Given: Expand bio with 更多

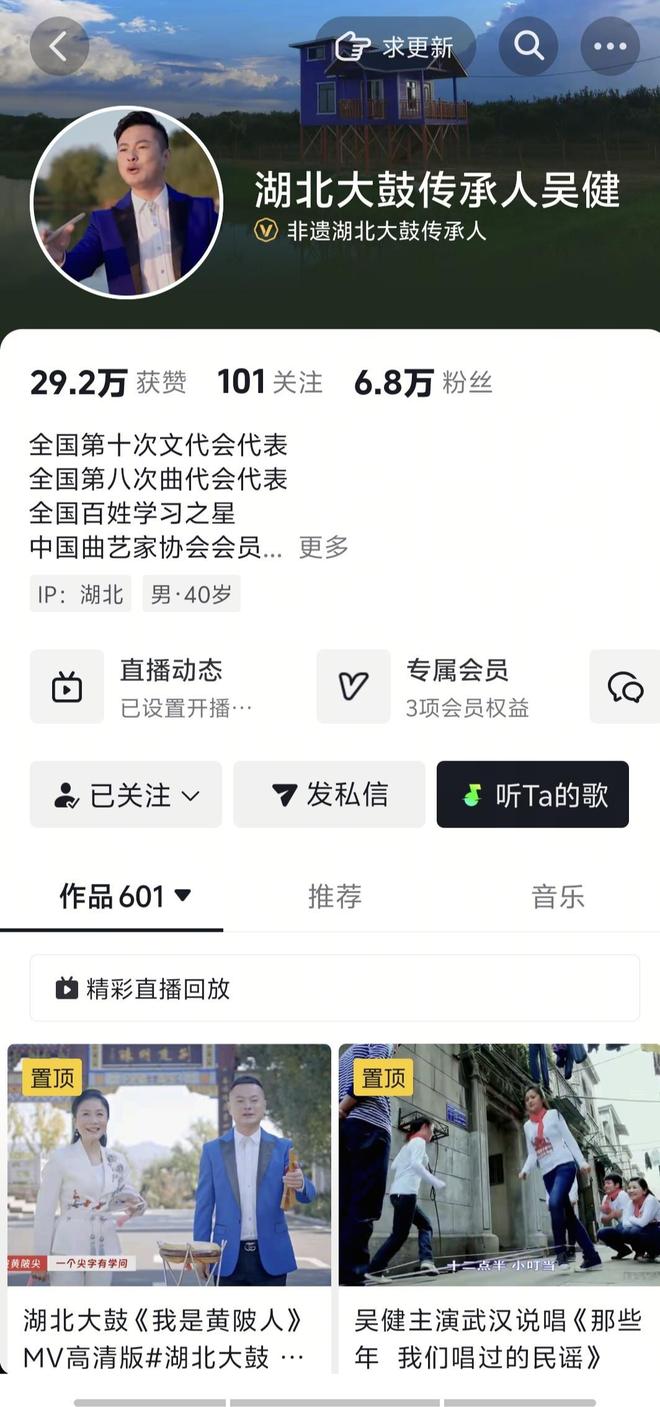Looking at the screenshot, I should click(x=323, y=547).
